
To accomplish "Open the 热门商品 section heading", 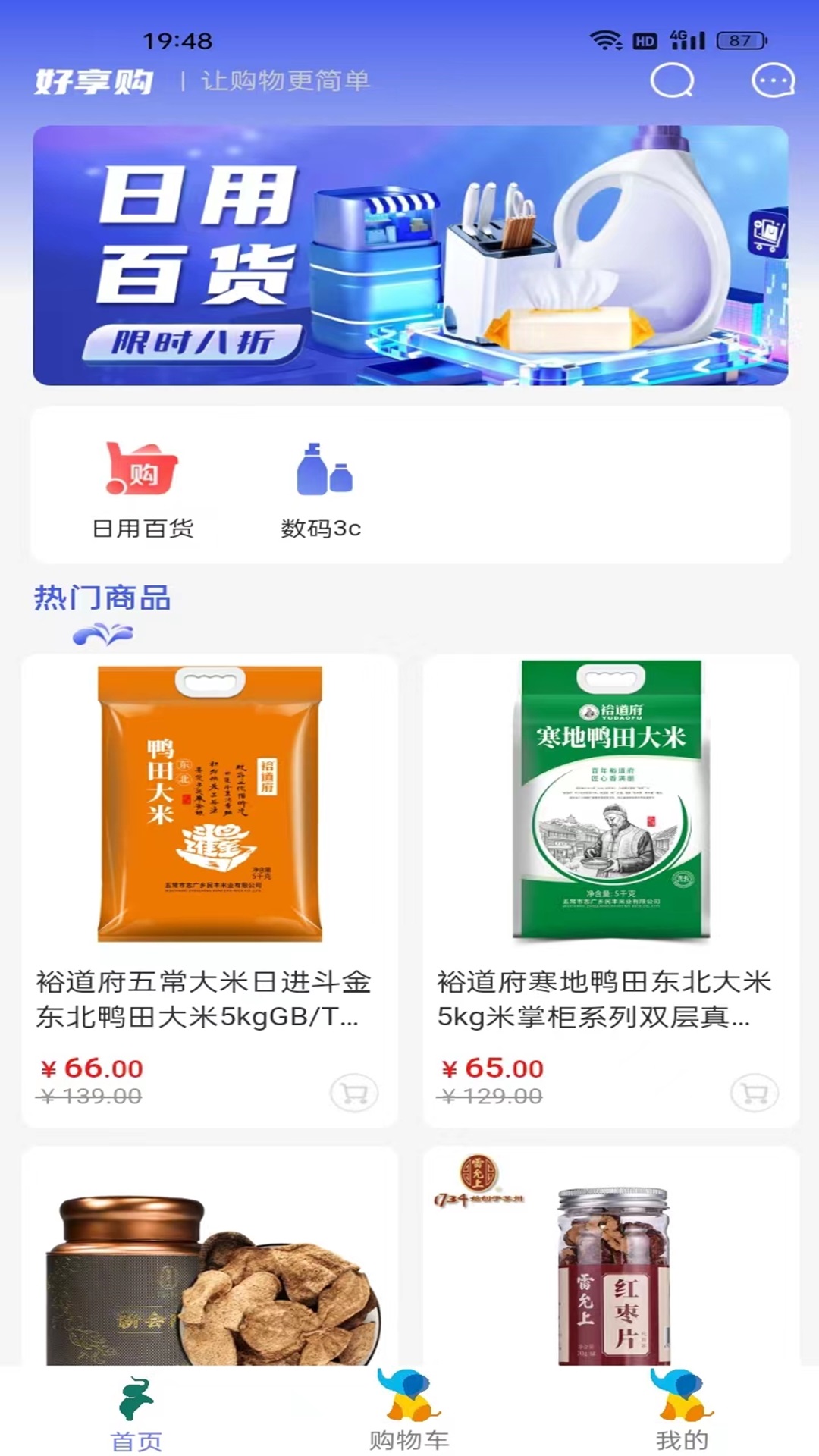I will 101,599.
